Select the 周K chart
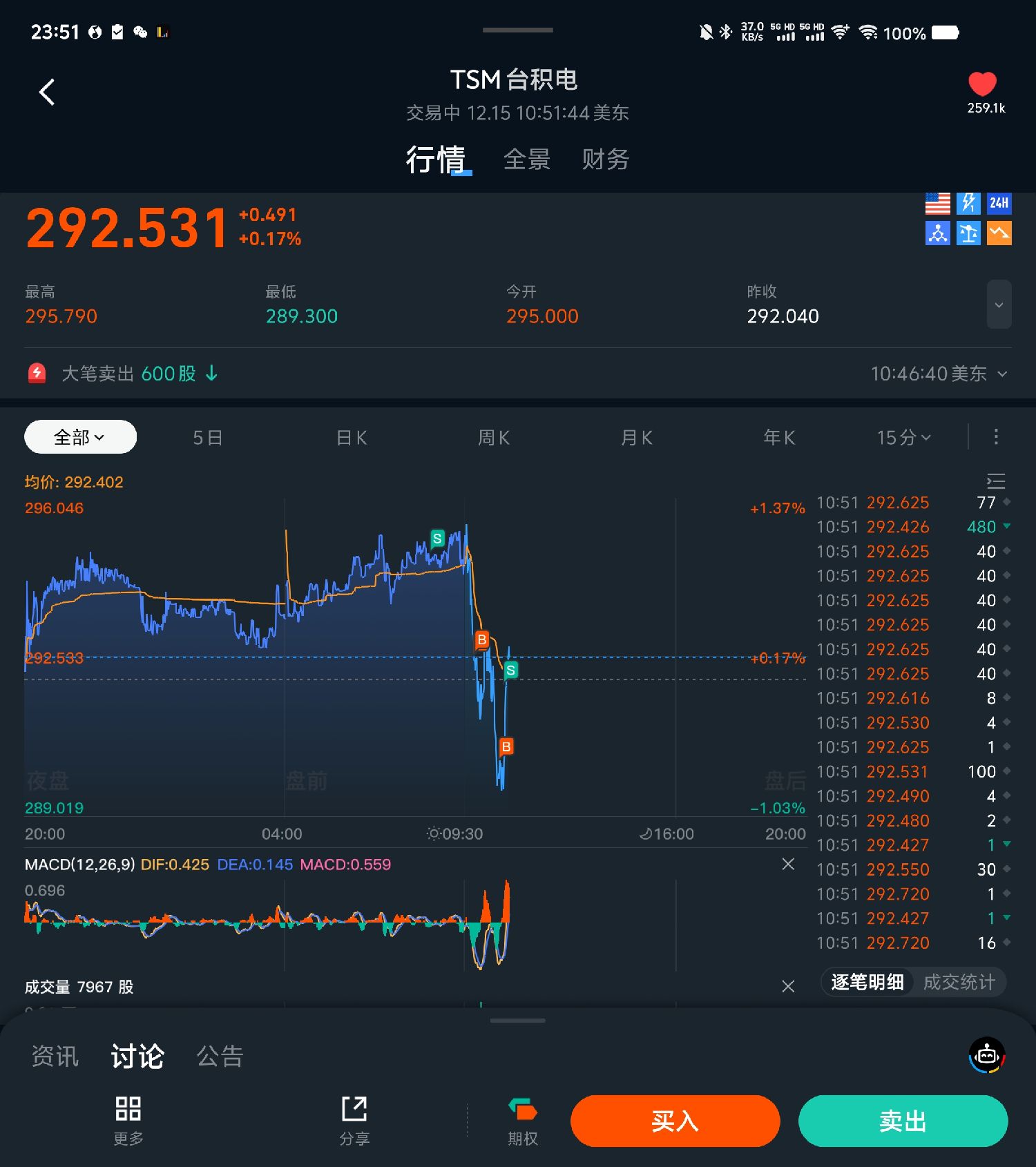Screen dimensions: 1036x1167 point(494,437)
